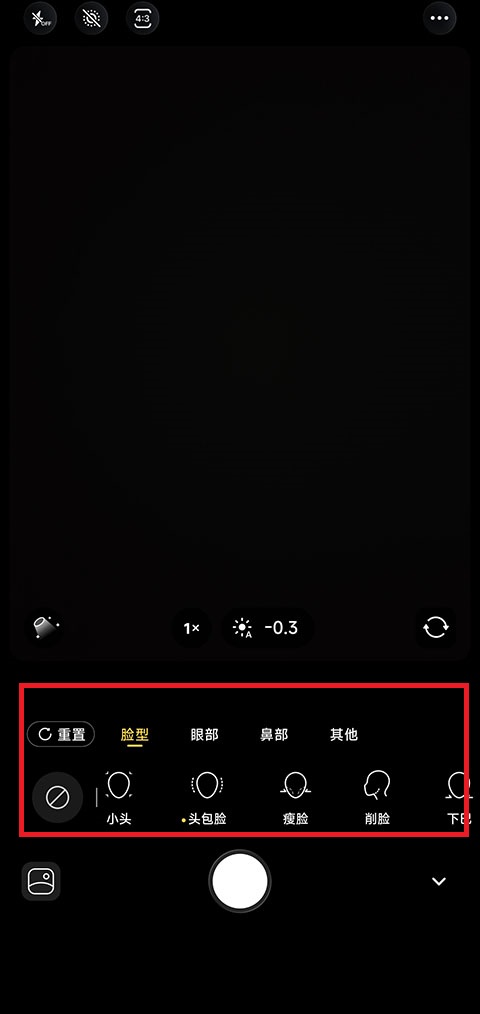Choose the 头包脸 option
The width and height of the screenshot is (480, 1014).
206,799
